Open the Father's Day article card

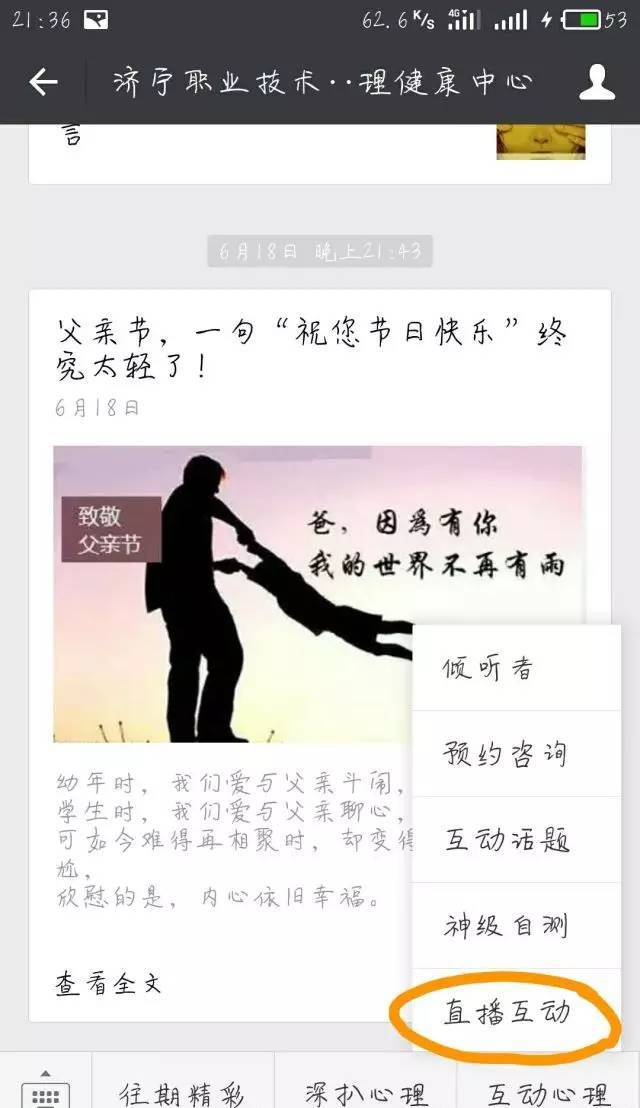click(x=319, y=655)
